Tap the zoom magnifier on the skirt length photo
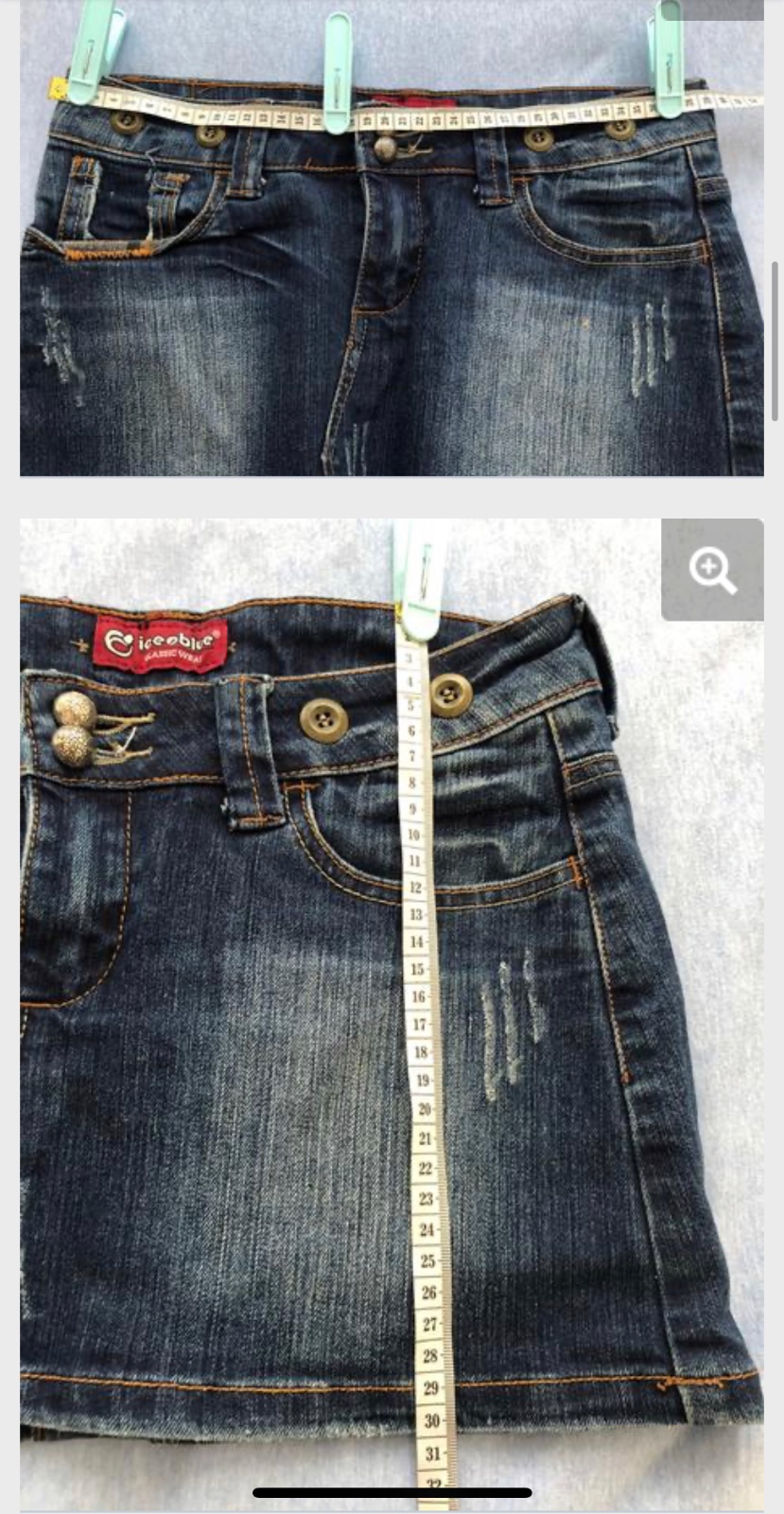The image size is (784, 1514). click(712, 570)
